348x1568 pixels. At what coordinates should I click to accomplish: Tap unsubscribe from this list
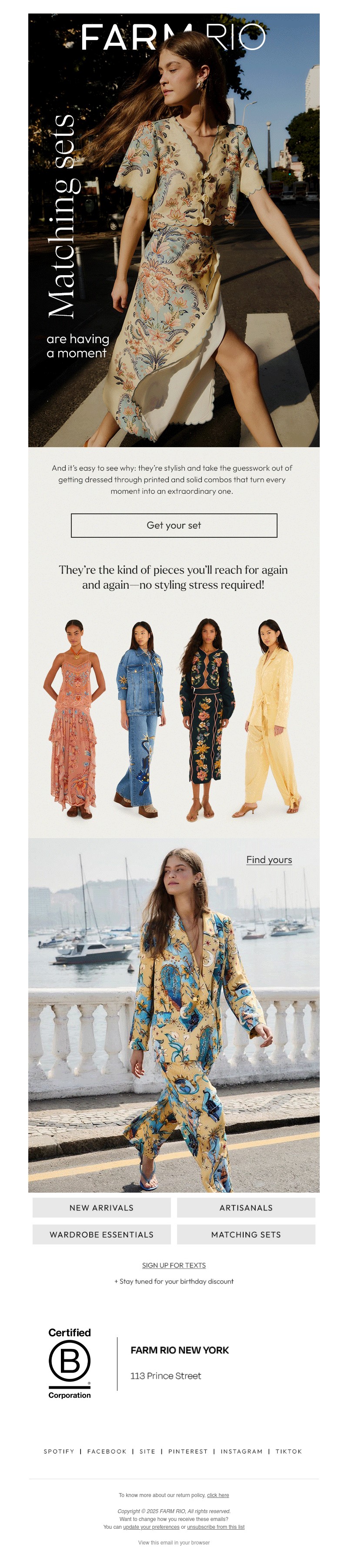coord(215,1527)
